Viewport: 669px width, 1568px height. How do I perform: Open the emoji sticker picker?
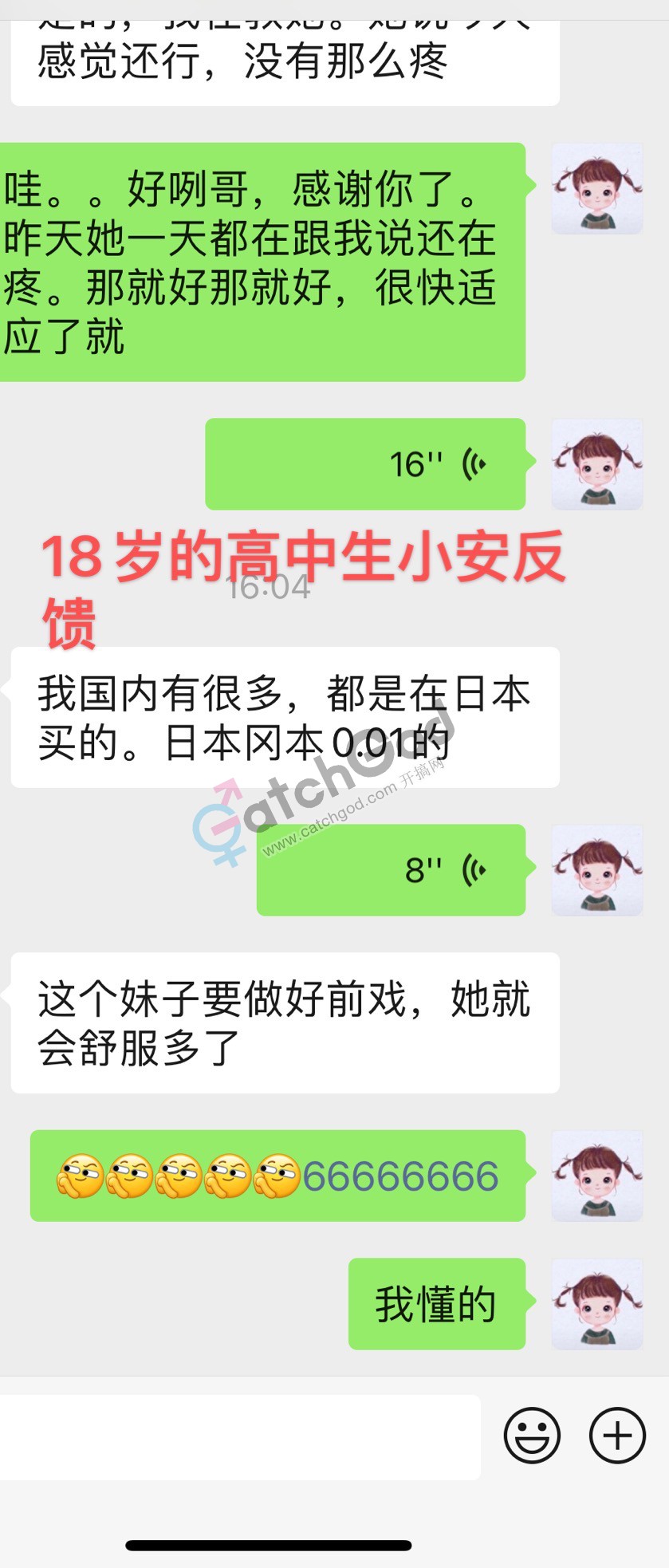(532, 1436)
